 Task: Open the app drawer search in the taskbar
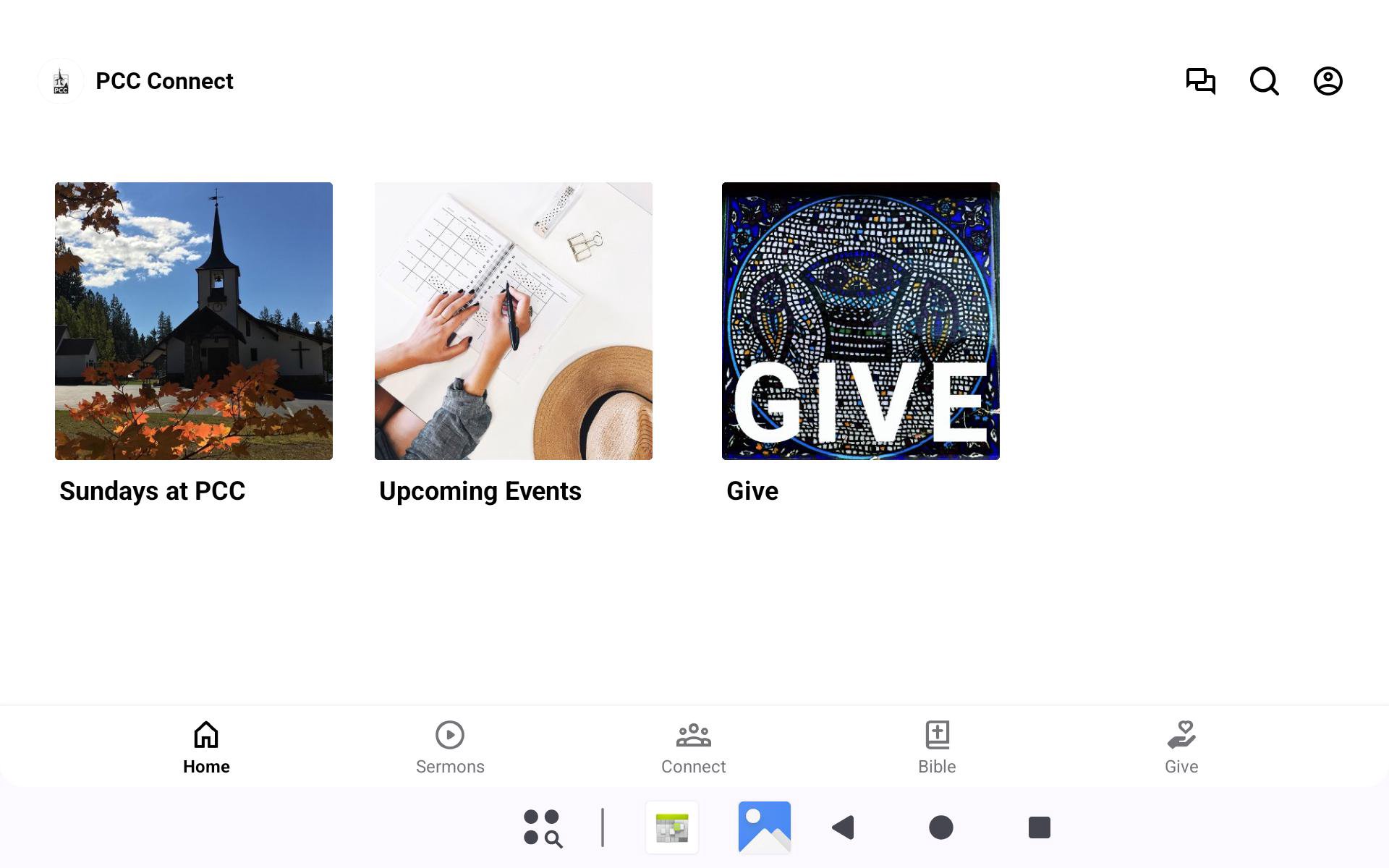[543, 827]
